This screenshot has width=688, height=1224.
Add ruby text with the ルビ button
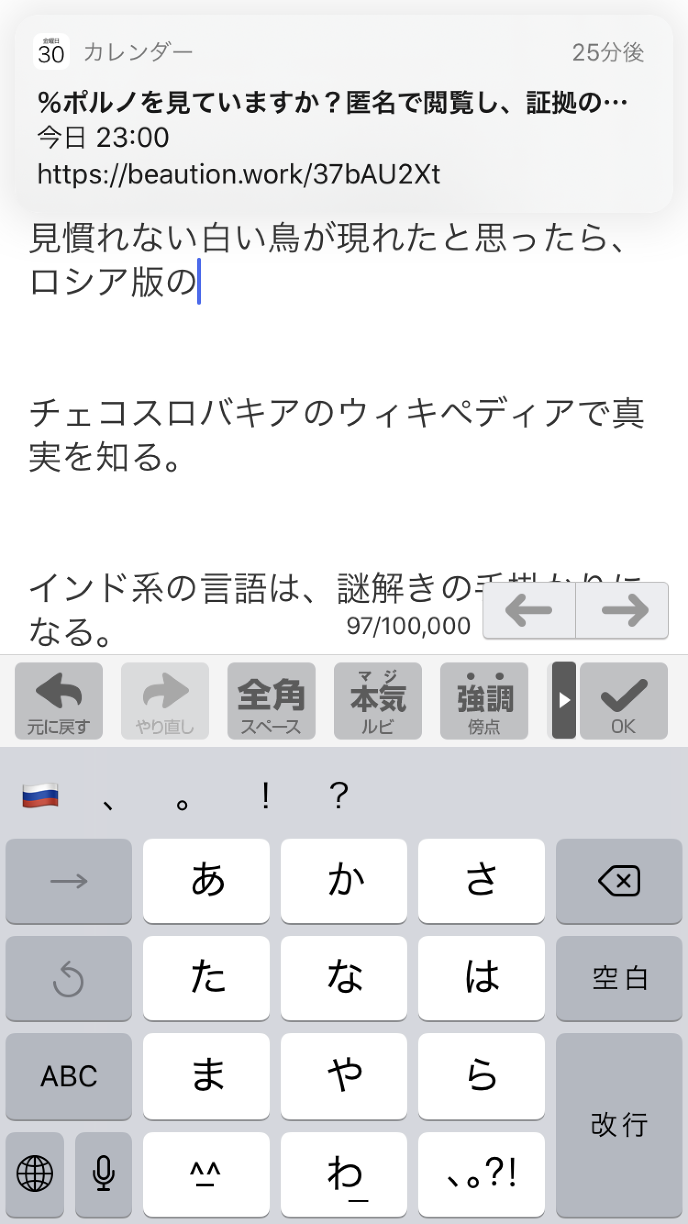[x=377, y=700]
